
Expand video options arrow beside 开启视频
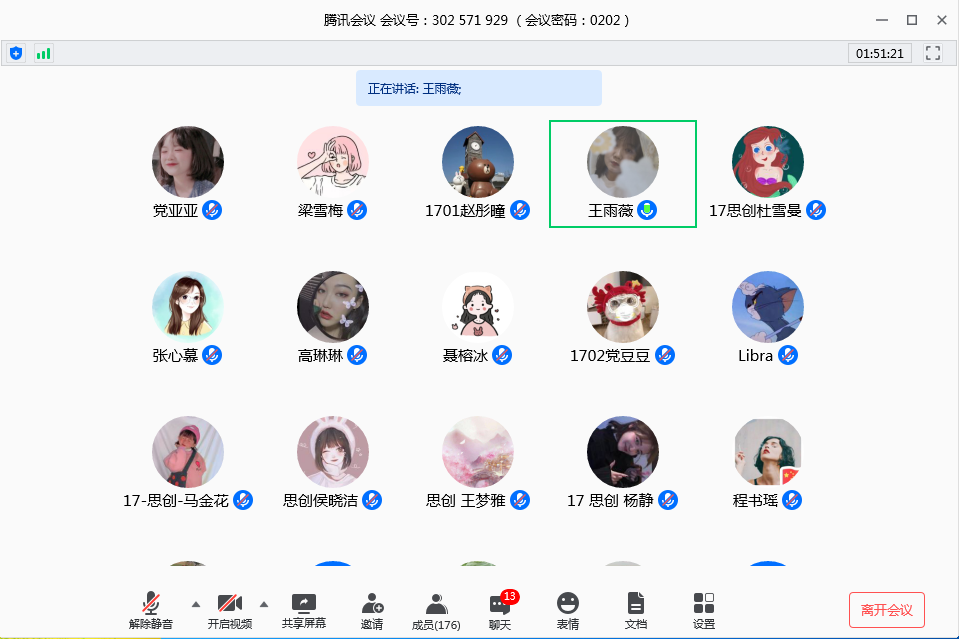(264, 603)
